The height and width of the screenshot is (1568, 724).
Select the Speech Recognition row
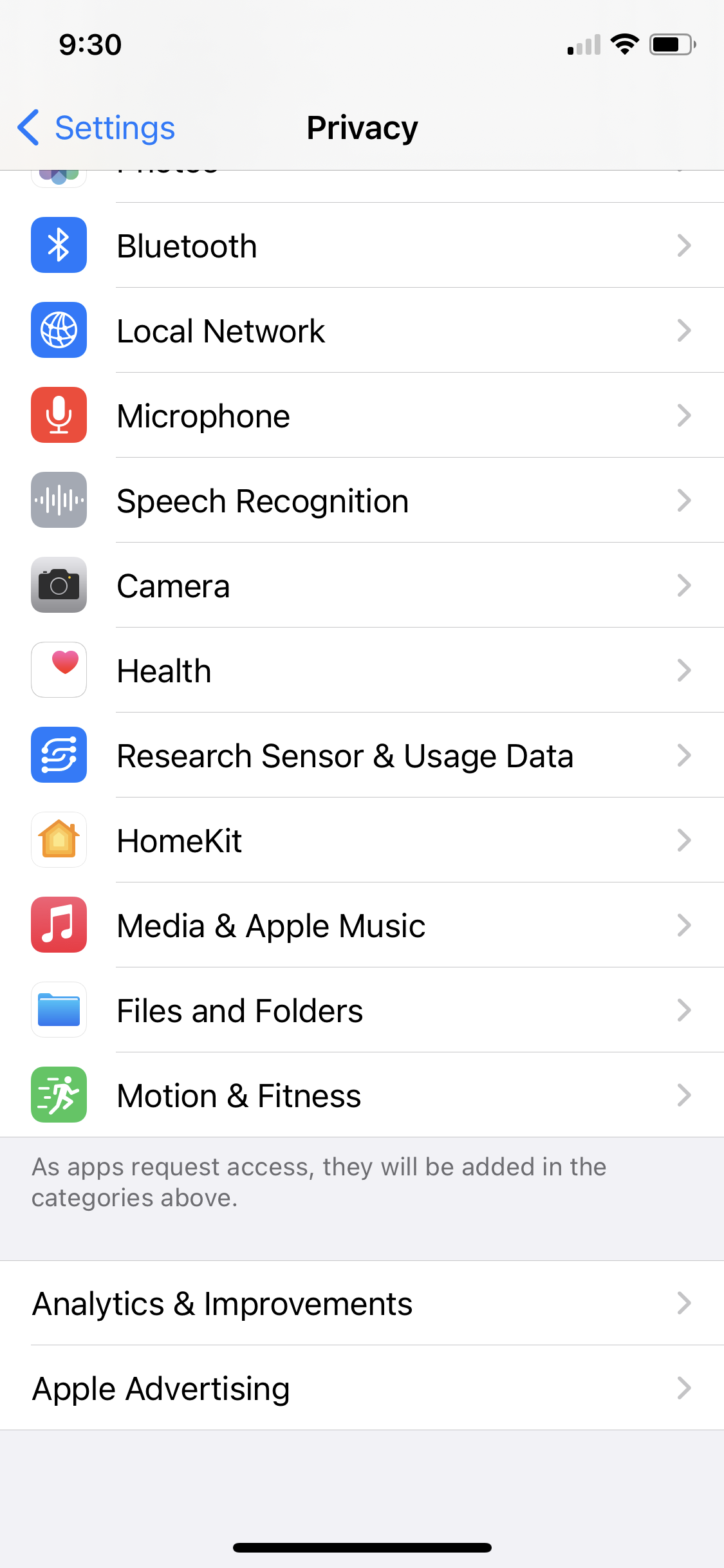(x=322, y=500)
